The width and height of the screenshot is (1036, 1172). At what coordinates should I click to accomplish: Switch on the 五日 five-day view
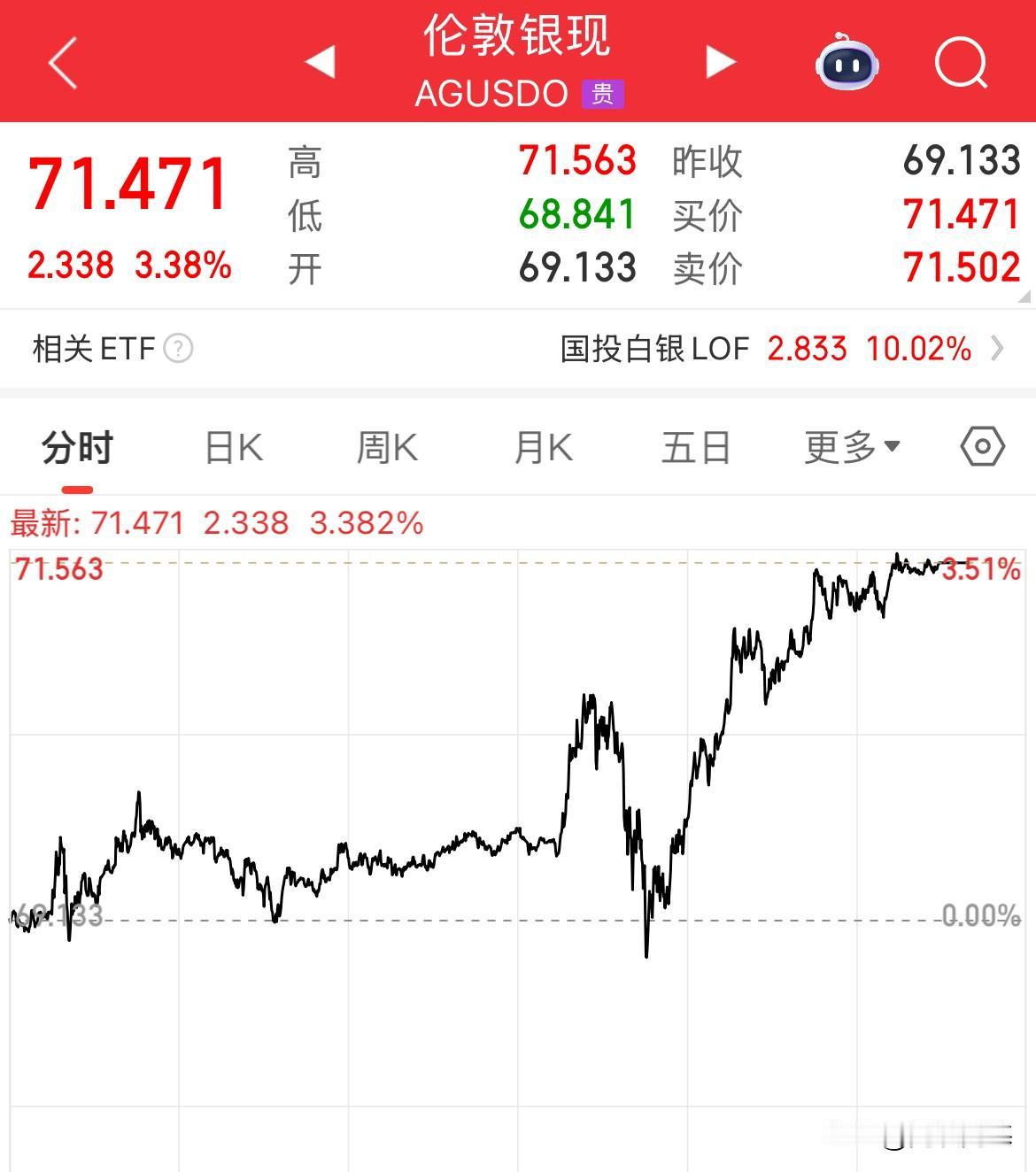point(697,447)
